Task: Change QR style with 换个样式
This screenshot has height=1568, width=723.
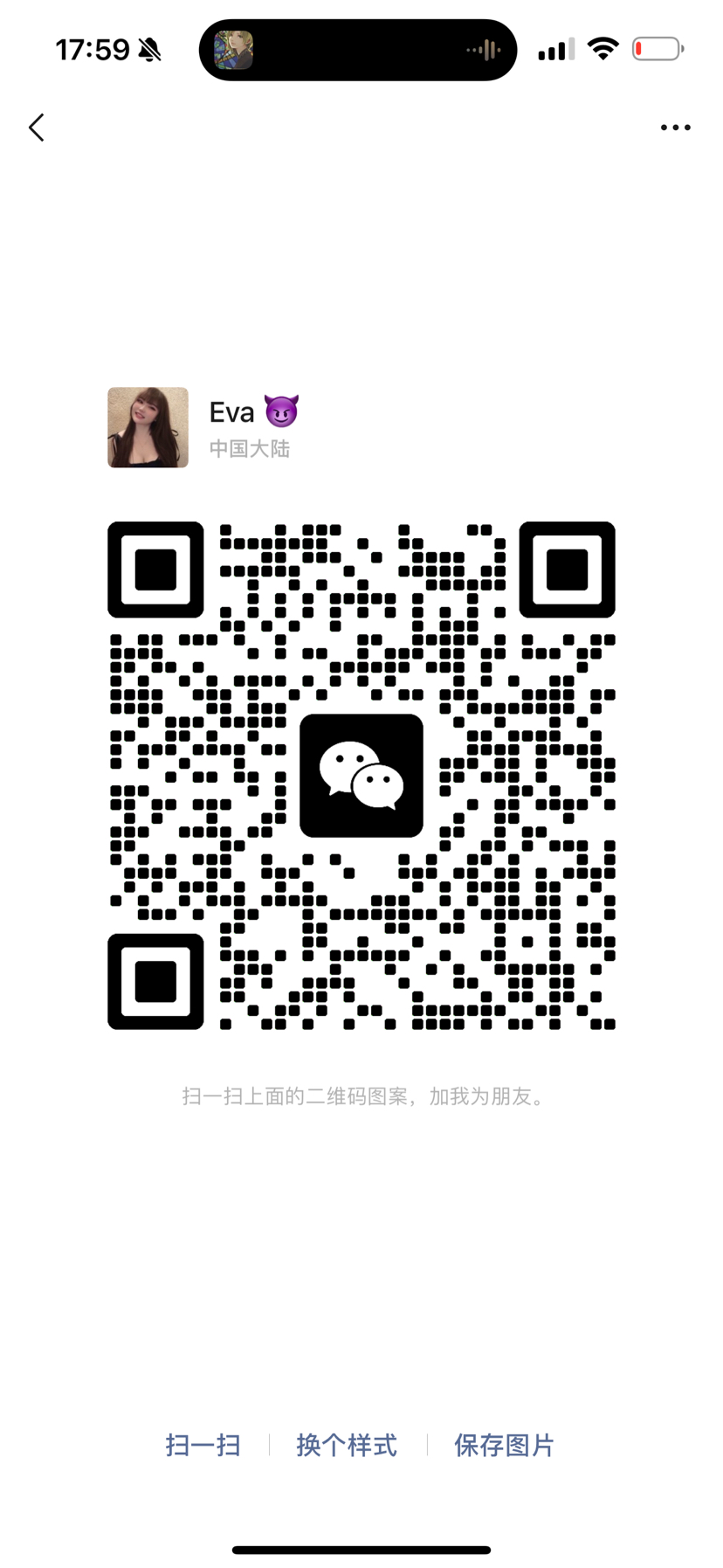Action: coord(347,1445)
